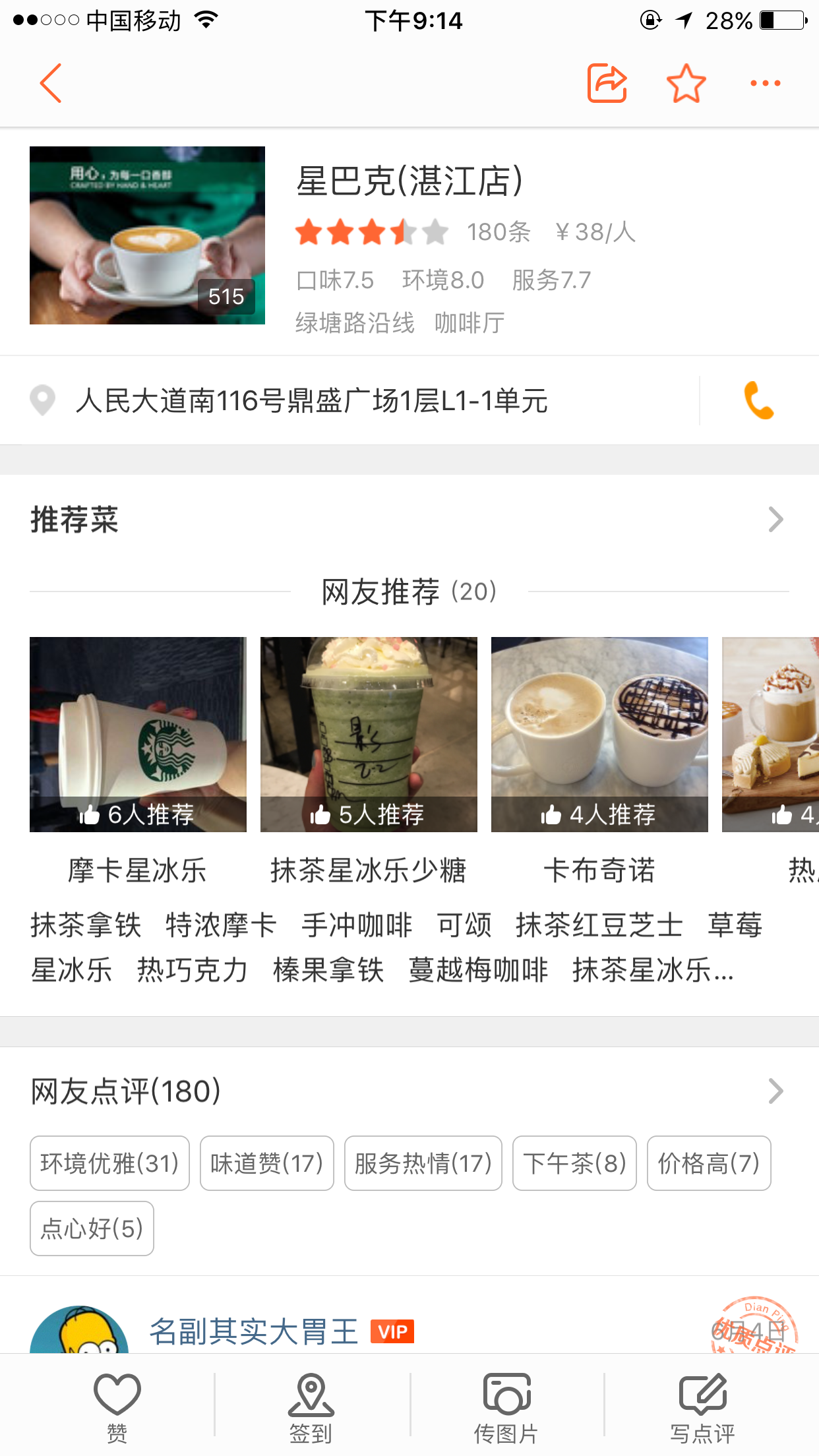Select the 味道赞(17) review tag
819x1456 pixels.
pos(266,1163)
